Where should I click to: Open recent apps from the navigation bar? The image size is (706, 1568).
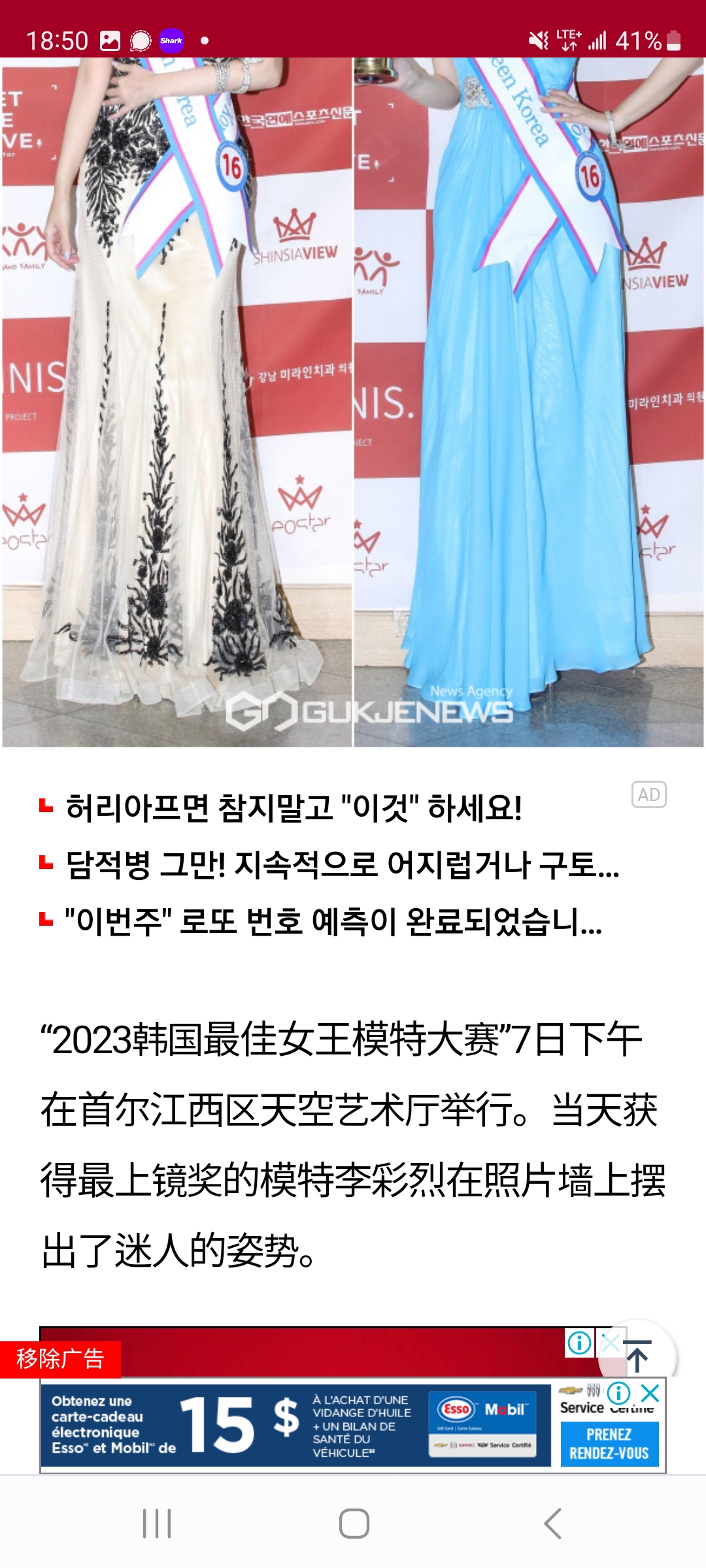coord(157,1524)
